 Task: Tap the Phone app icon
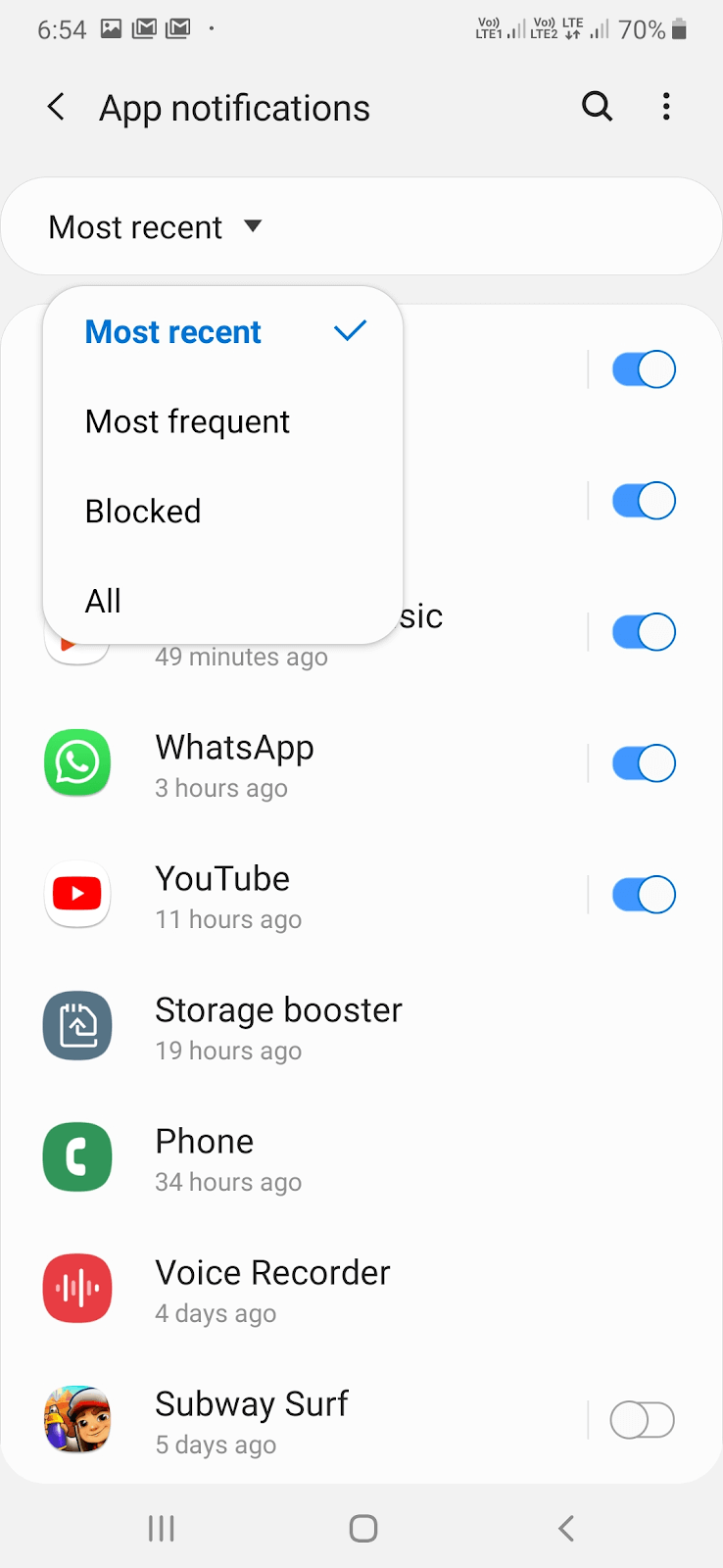pos(77,1156)
